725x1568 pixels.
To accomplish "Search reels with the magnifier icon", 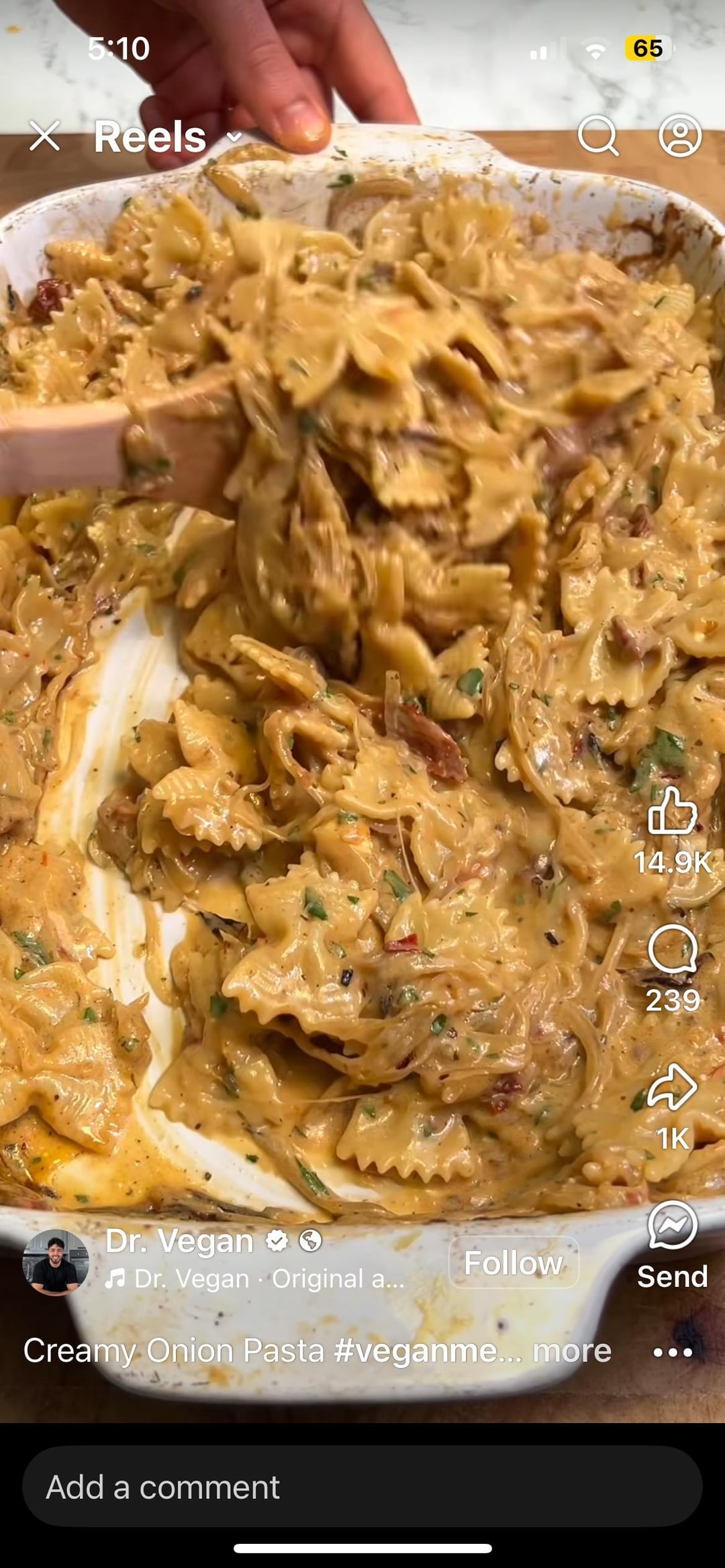I will click(x=597, y=136).
